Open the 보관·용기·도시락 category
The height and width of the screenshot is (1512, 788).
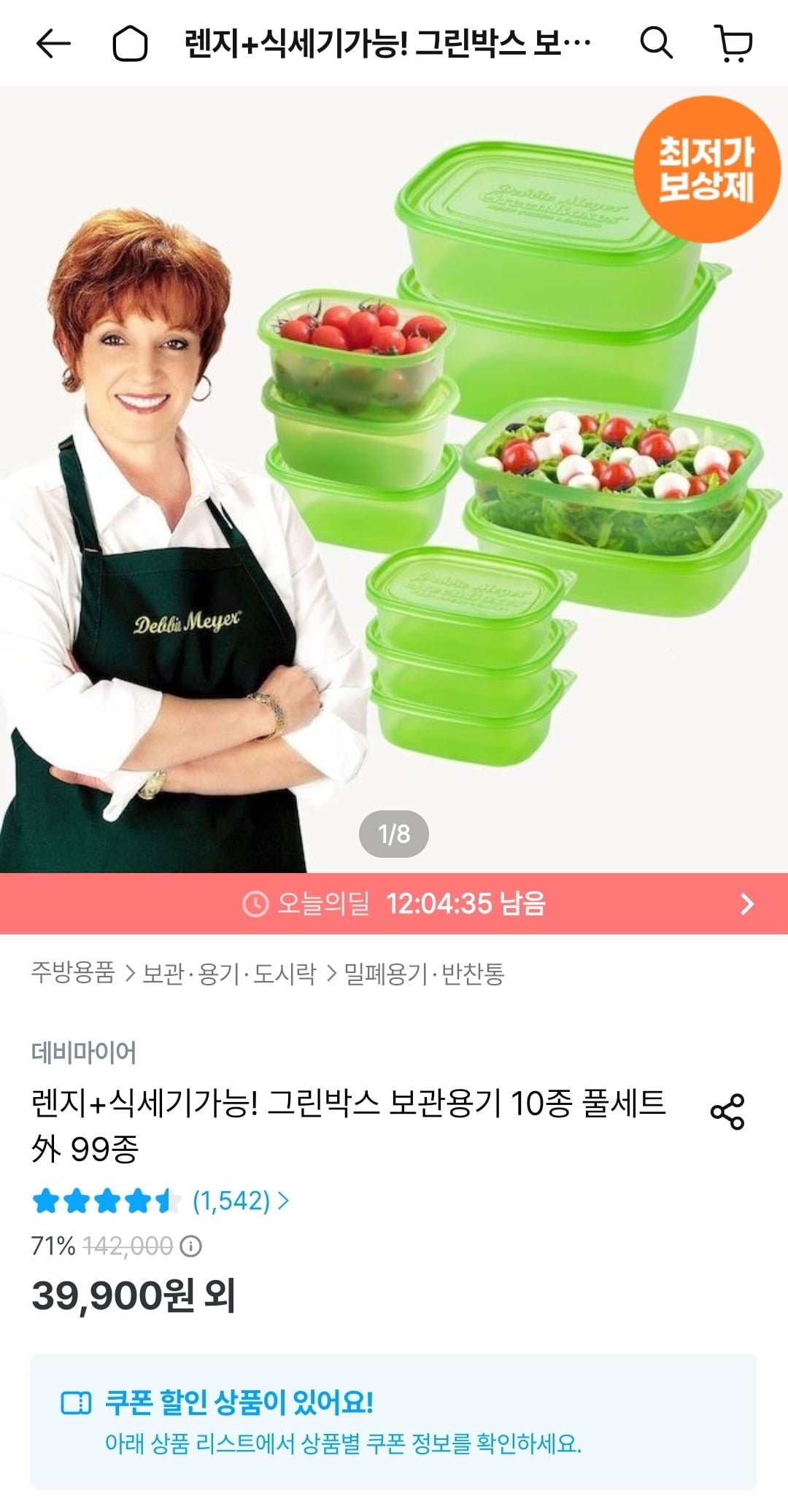click(x=229, y=973)
